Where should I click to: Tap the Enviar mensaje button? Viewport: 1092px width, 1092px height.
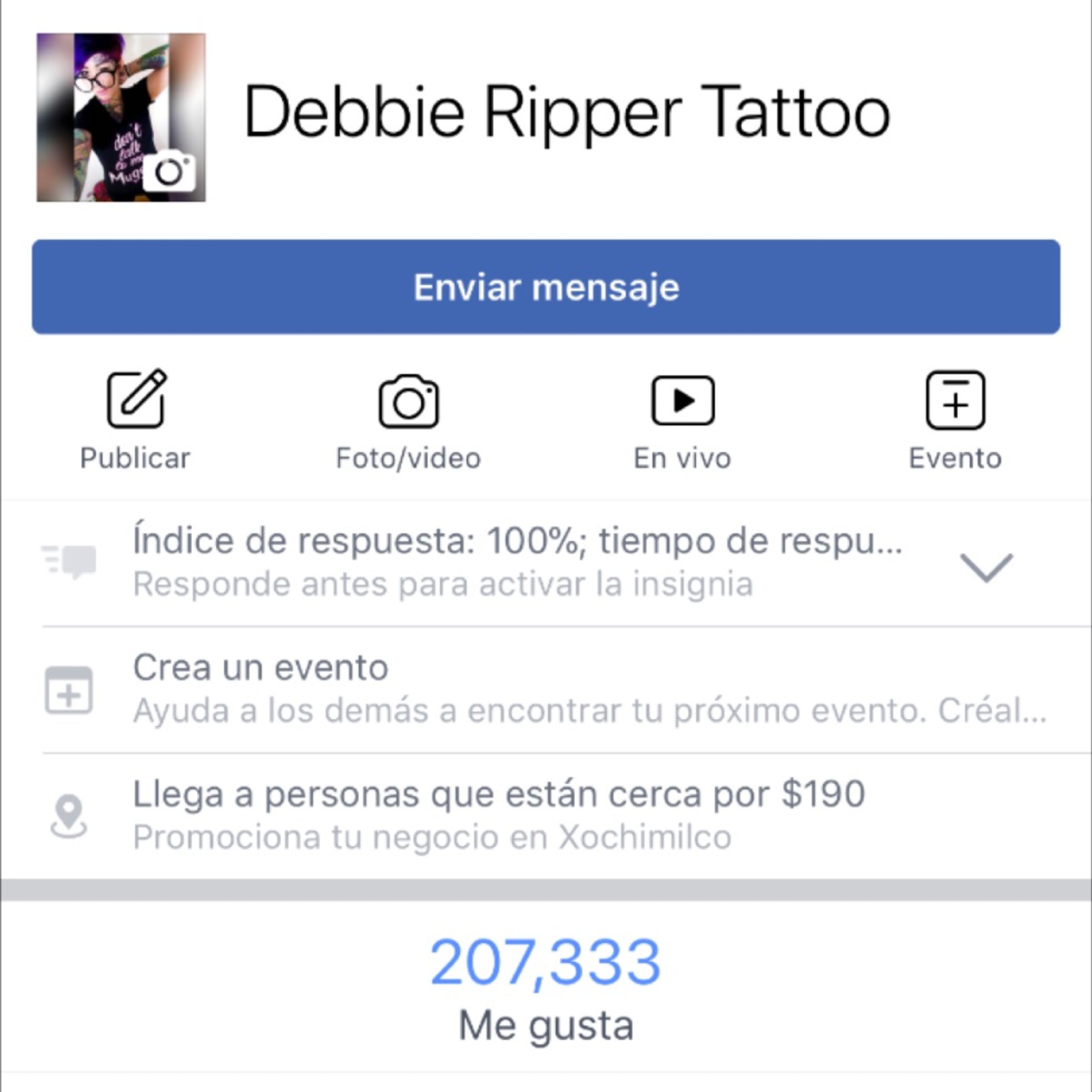[546, 287]
